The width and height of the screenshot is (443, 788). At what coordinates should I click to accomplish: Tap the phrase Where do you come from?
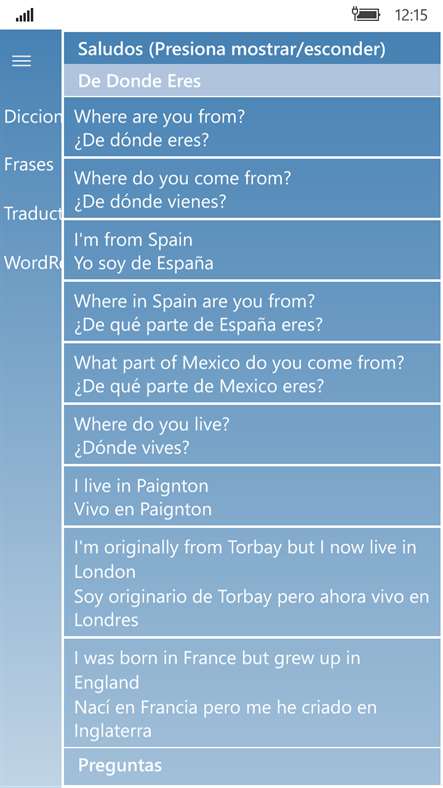coord(252,188)
